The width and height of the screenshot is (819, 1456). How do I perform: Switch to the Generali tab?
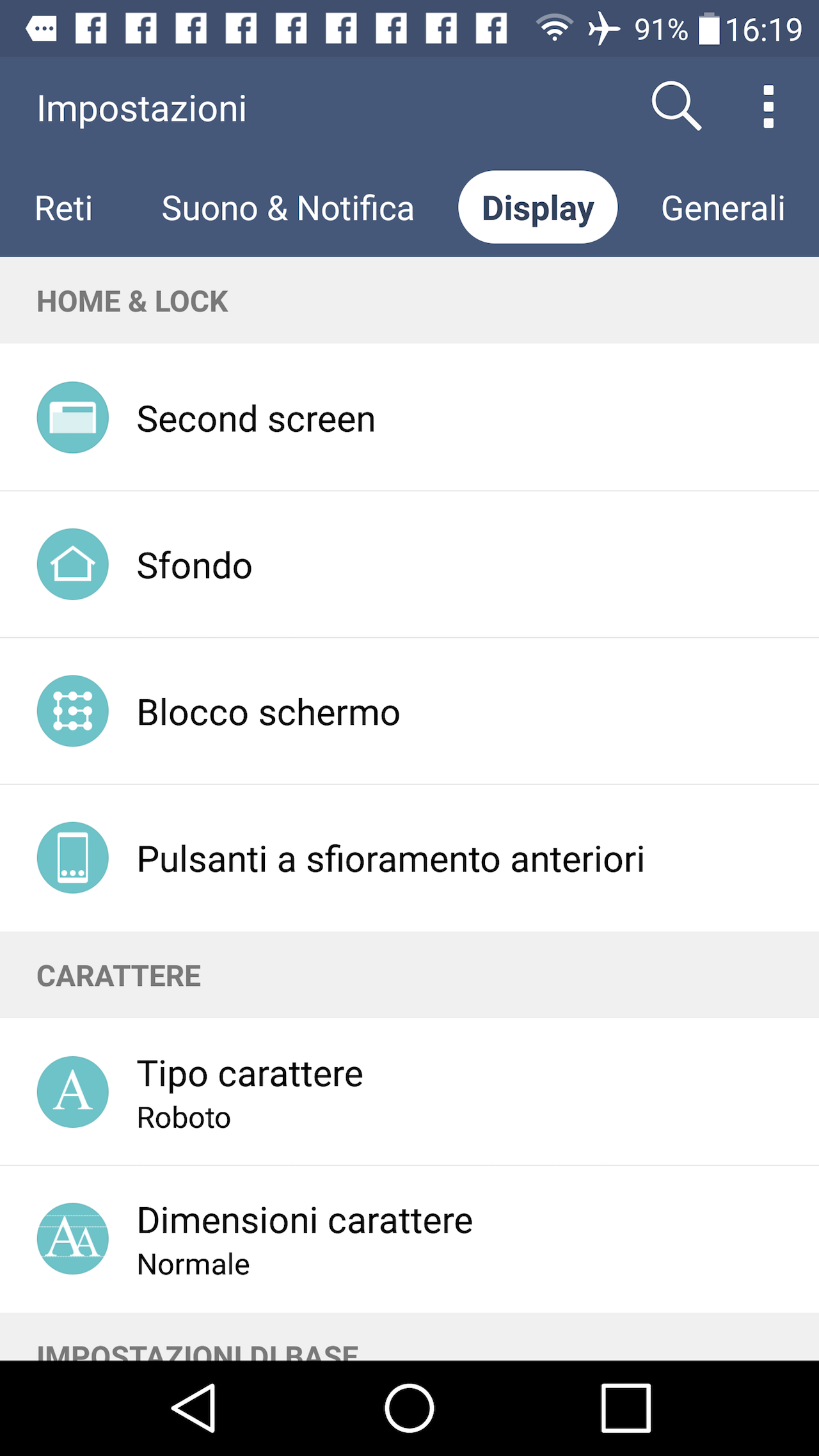click(723, 208)
